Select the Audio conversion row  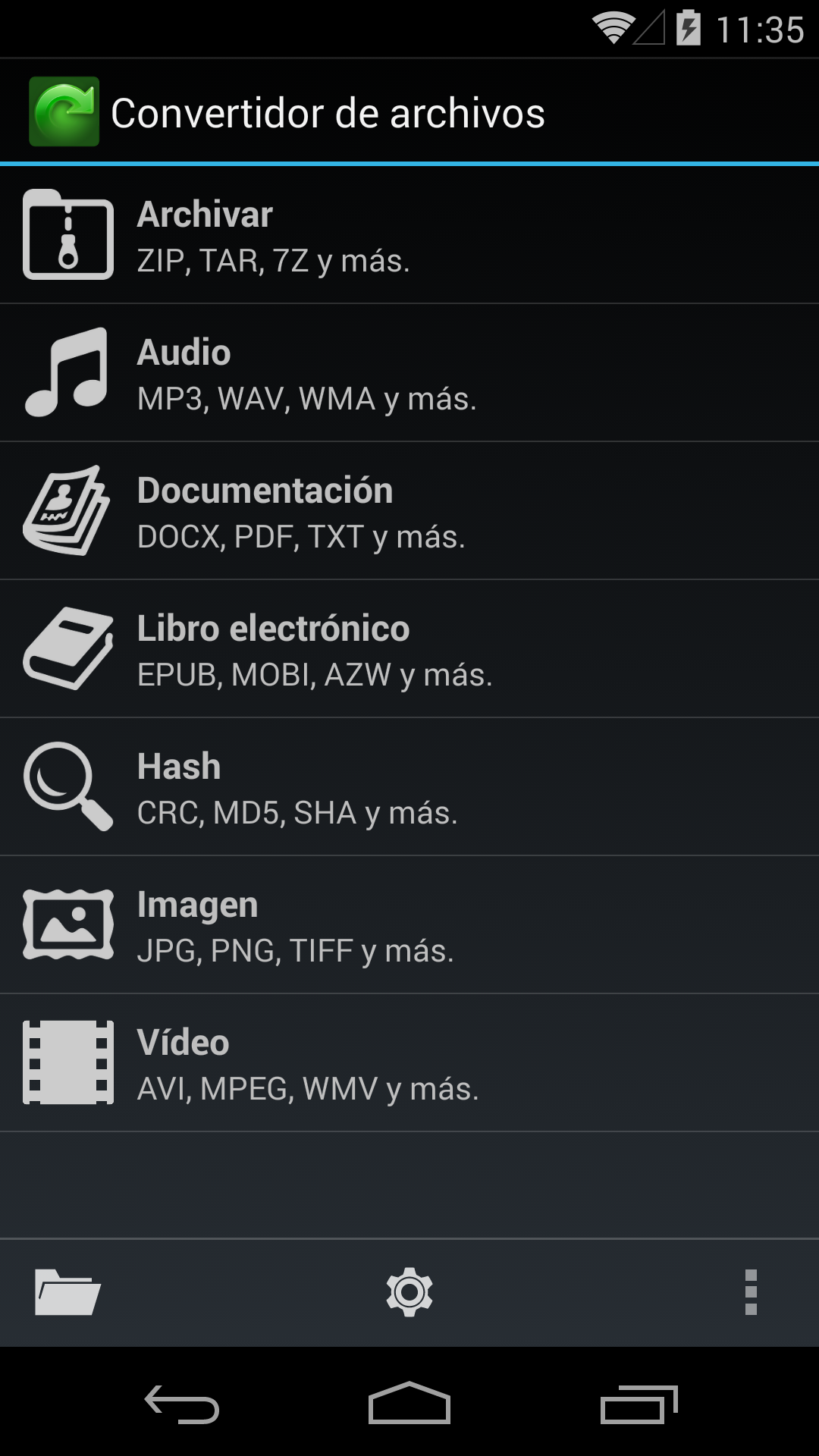pos(409,373)
